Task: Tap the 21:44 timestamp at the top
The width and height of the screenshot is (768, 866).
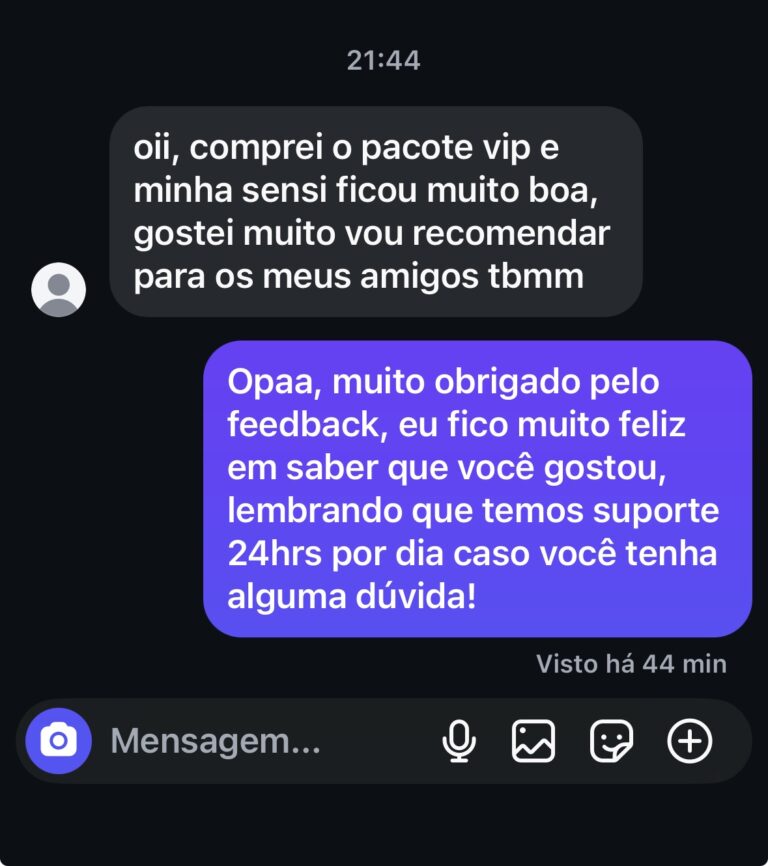Action: pos(384,60)
